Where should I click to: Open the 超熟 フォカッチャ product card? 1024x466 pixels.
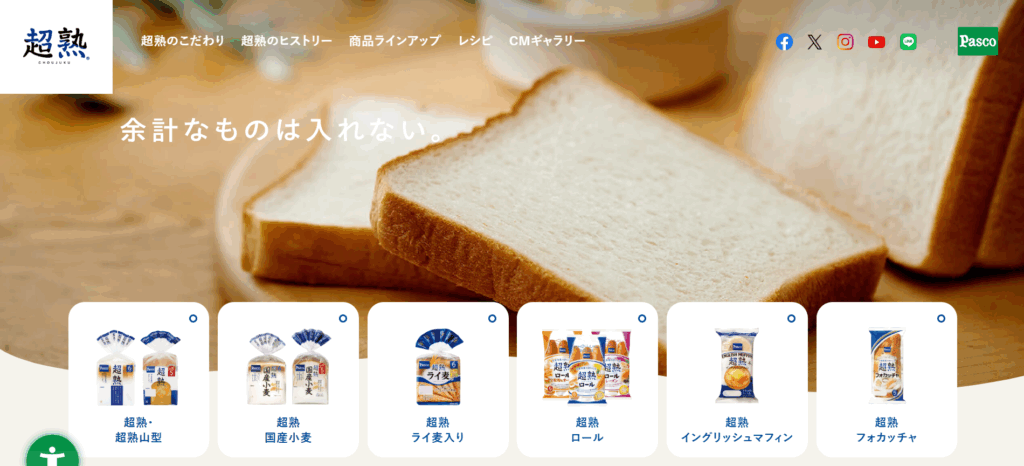[887, 378]
